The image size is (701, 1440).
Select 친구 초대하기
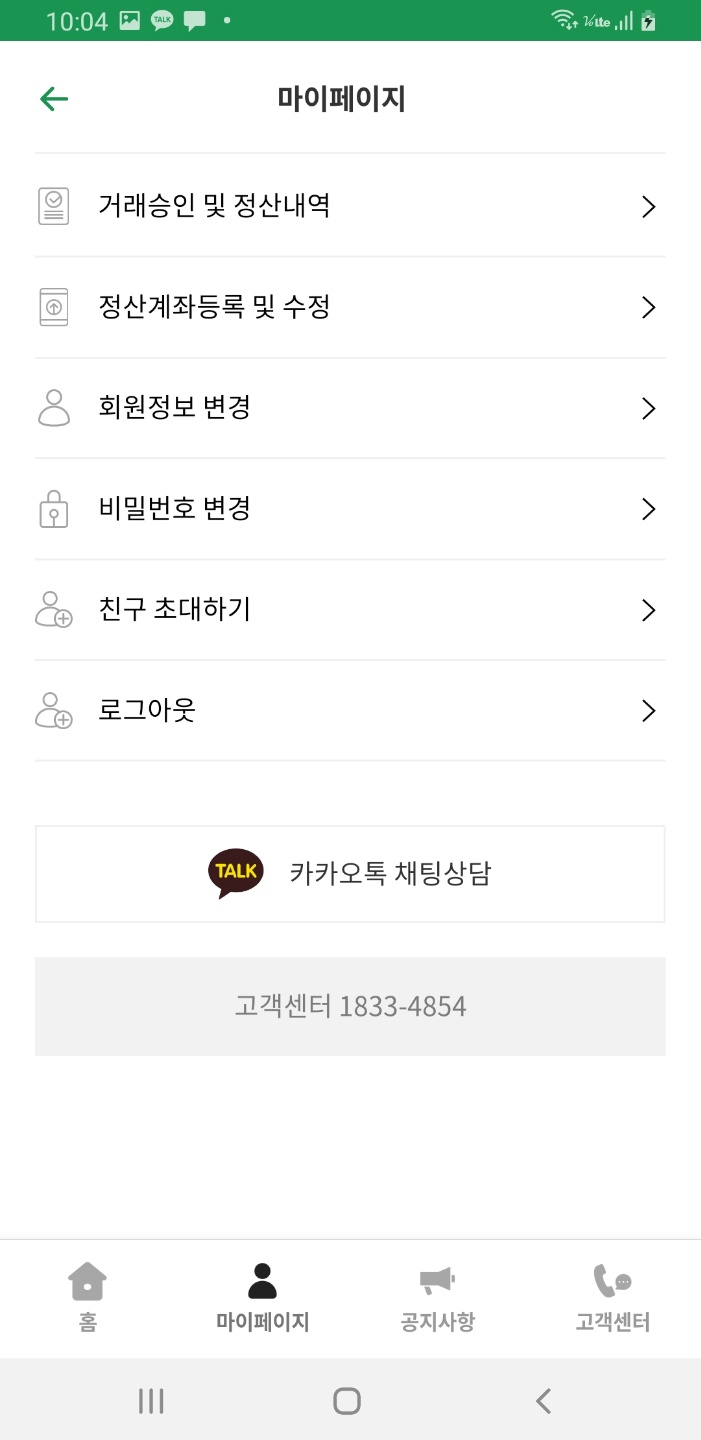[350, 610]
